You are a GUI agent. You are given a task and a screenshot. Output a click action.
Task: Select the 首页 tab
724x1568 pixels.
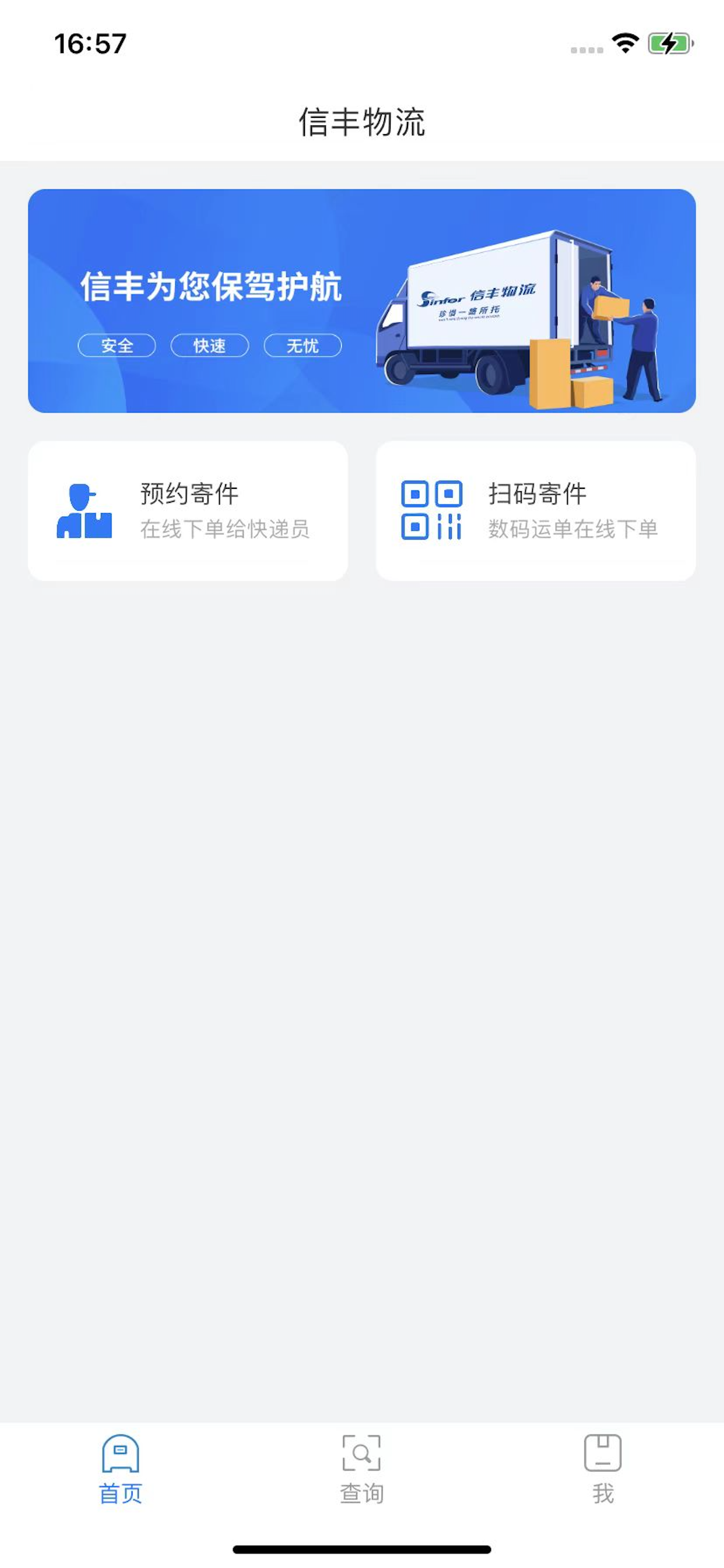121,1469
